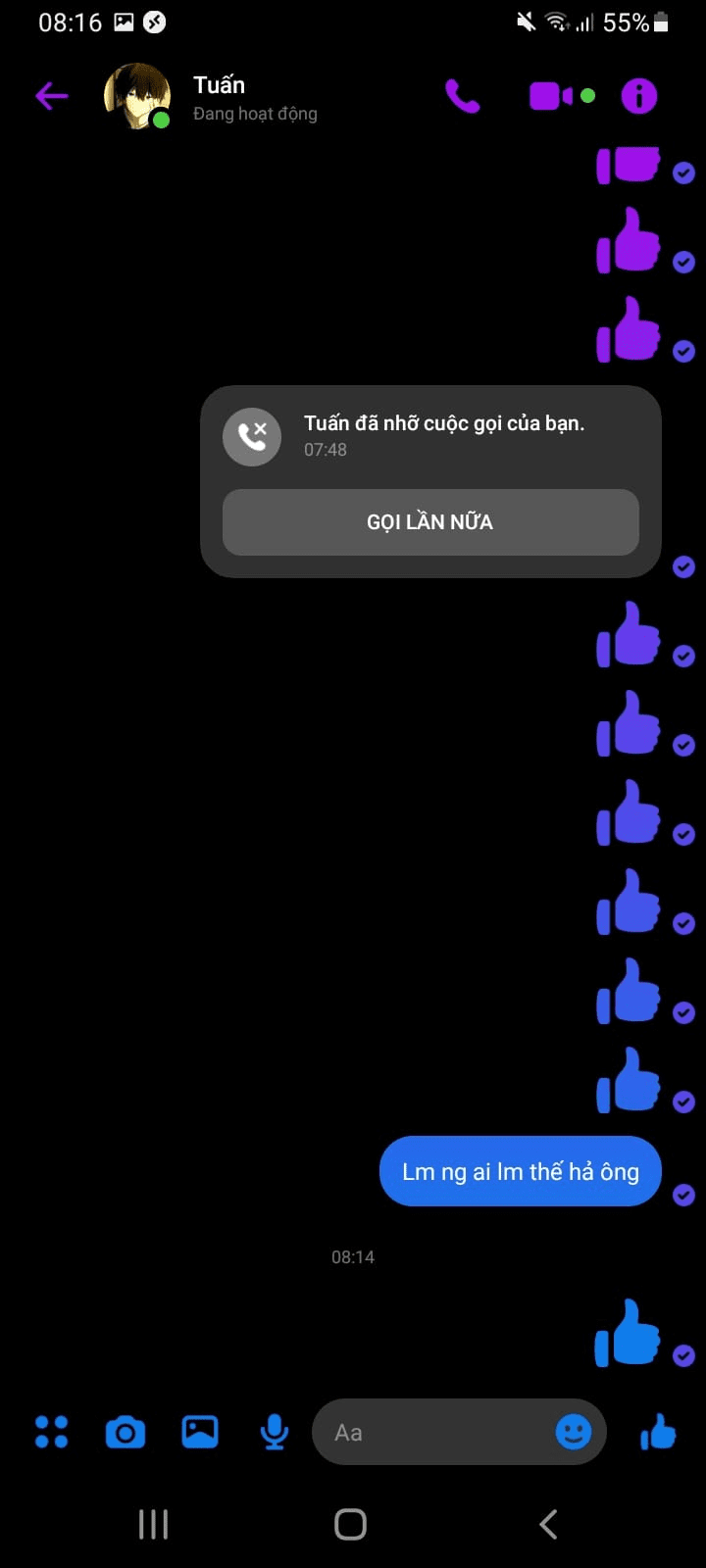Open the emoji picker
This screenshot has width=706, height=1568.
[x=574, y=1433]
